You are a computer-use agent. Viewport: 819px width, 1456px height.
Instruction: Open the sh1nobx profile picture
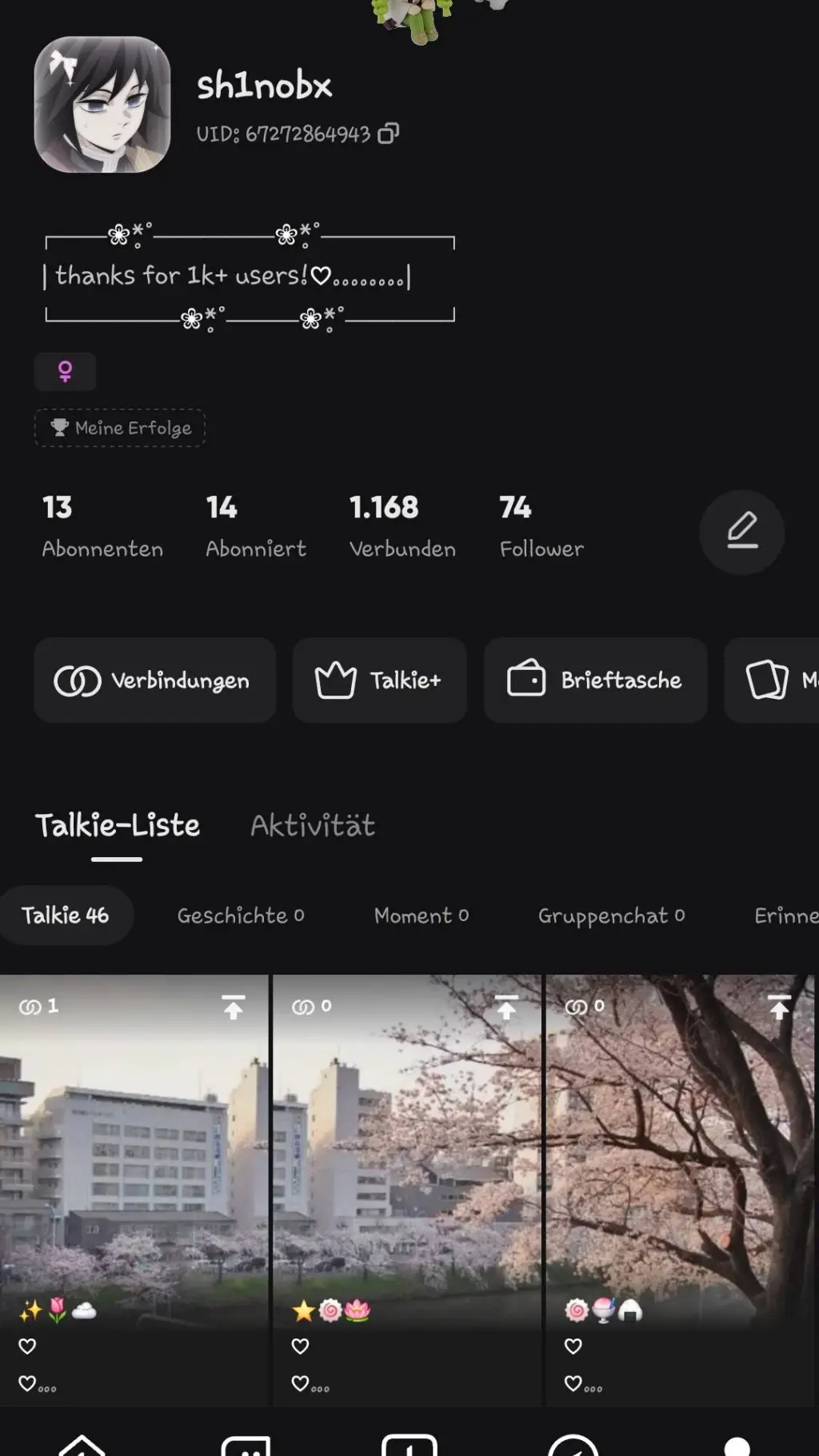coord(102,105)
